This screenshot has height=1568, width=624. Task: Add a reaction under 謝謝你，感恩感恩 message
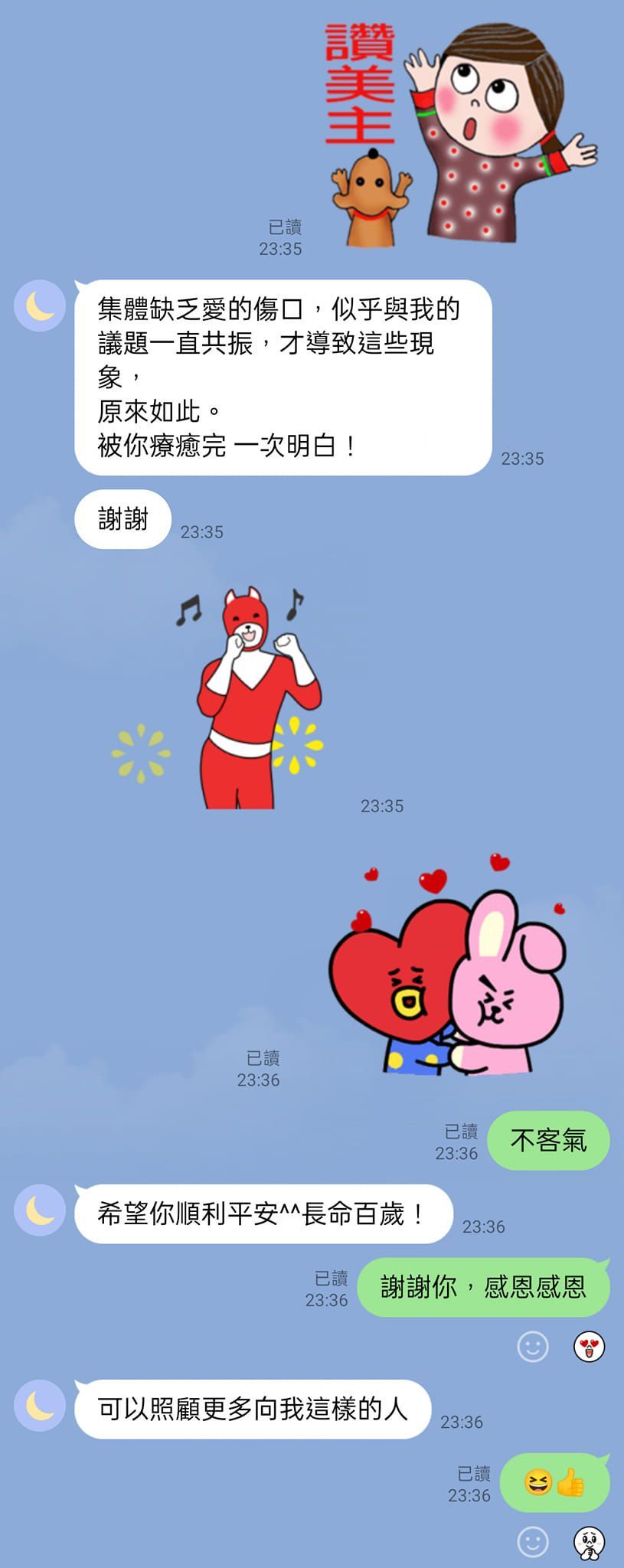[x=533, y=1345]
